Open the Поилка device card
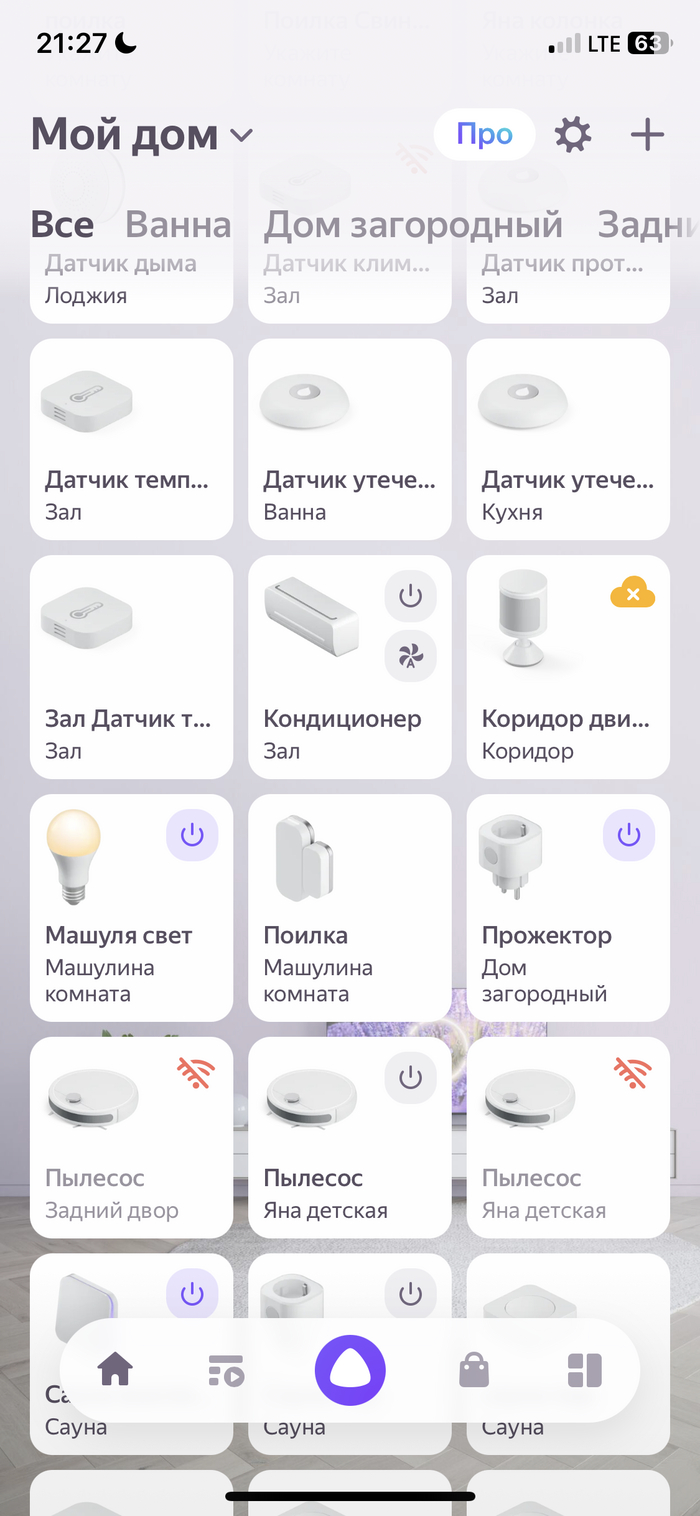 tap(349, 907)
